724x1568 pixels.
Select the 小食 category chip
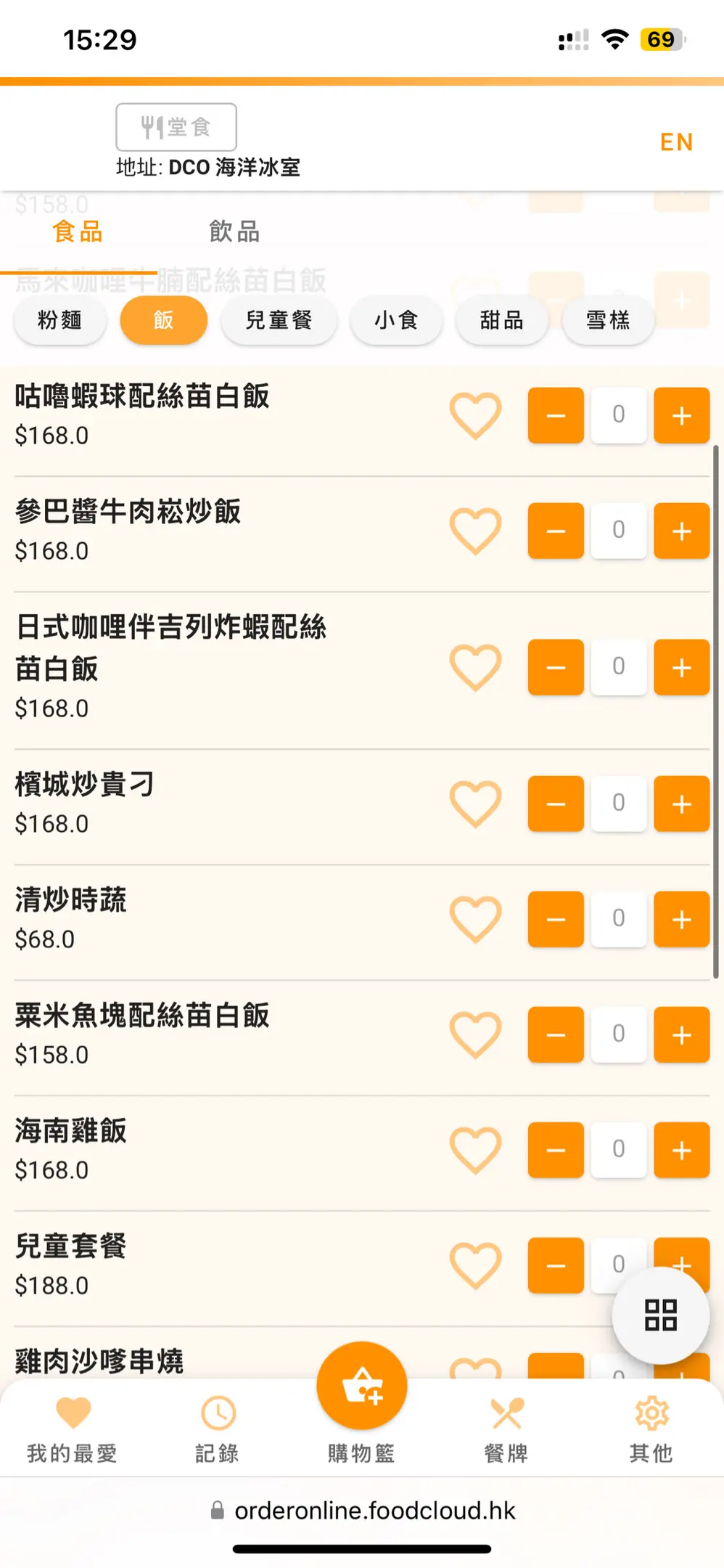396,320
